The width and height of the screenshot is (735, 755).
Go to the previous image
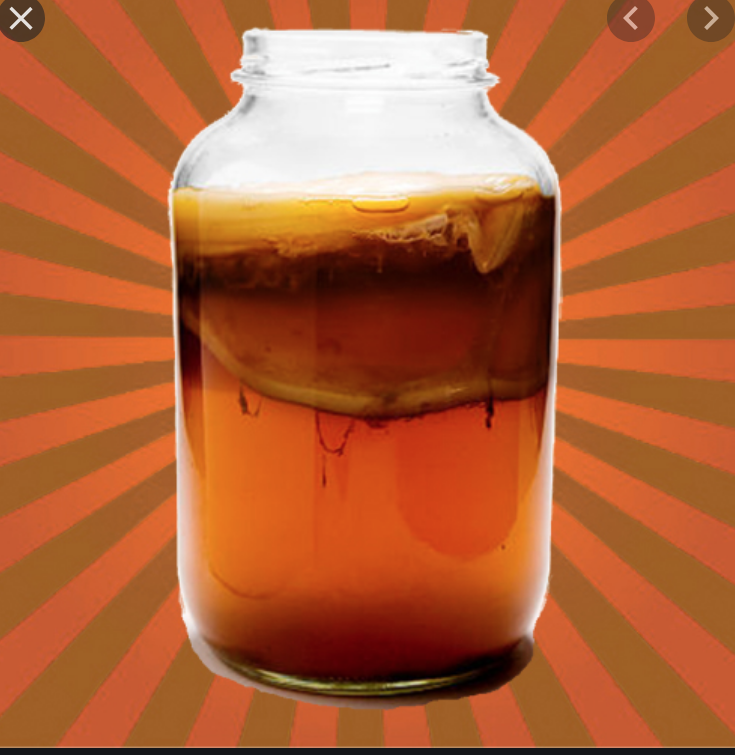pos(631,18)
